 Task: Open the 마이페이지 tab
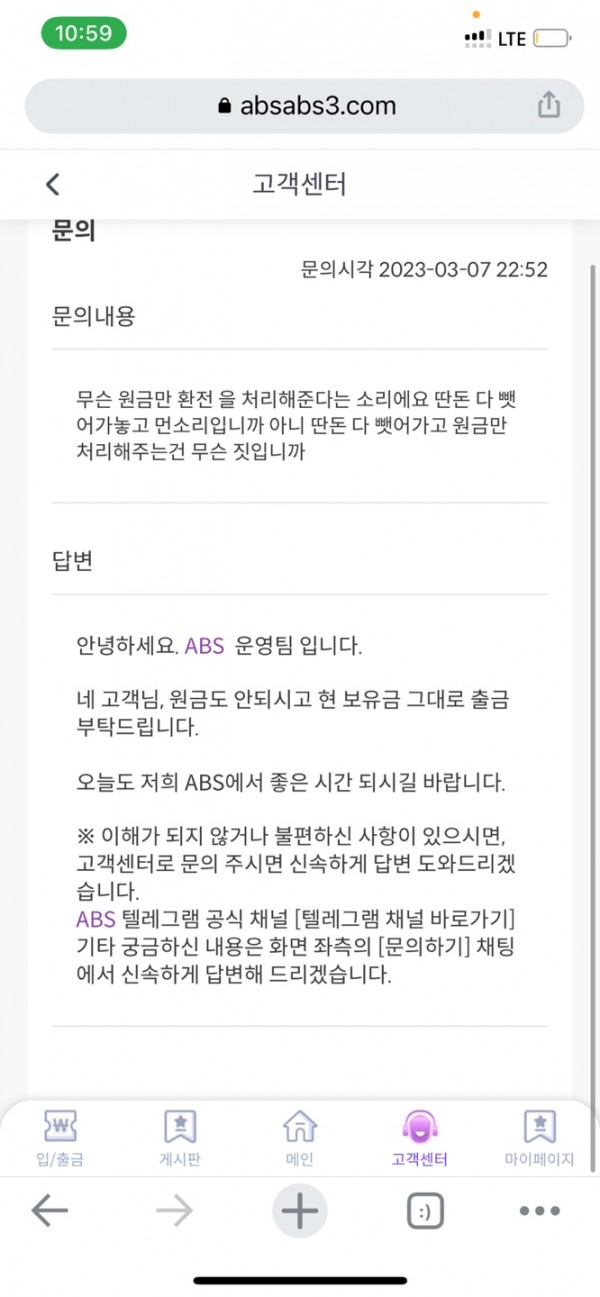point(539,1139)
